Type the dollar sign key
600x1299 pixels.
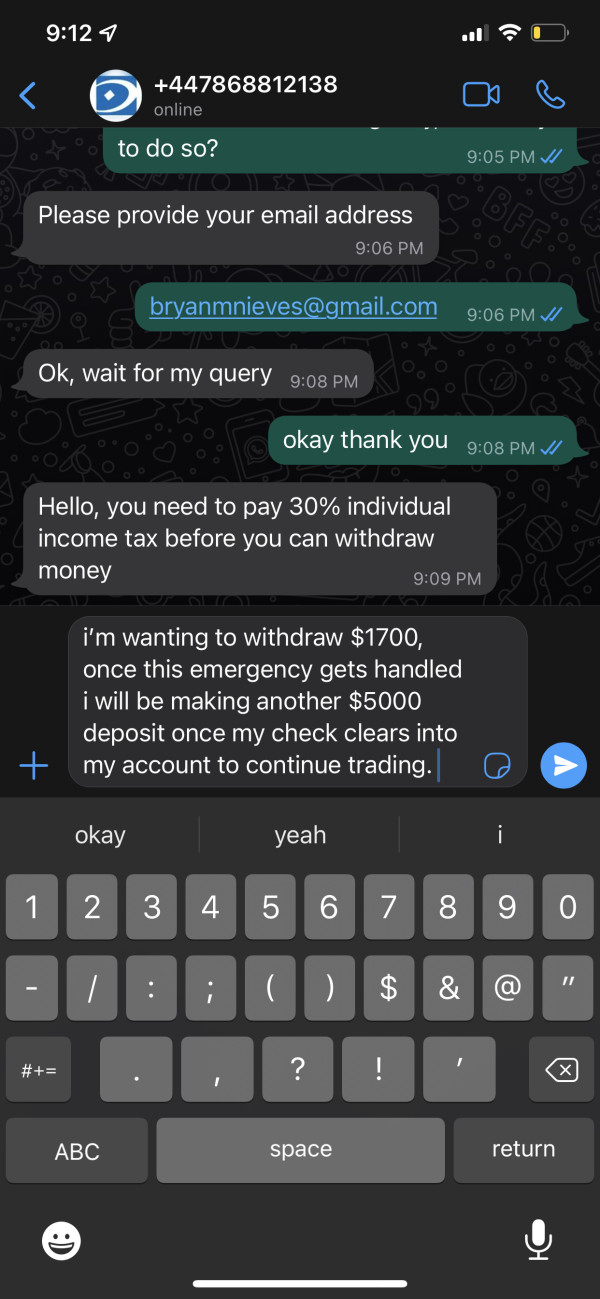(x=389, y=989)
